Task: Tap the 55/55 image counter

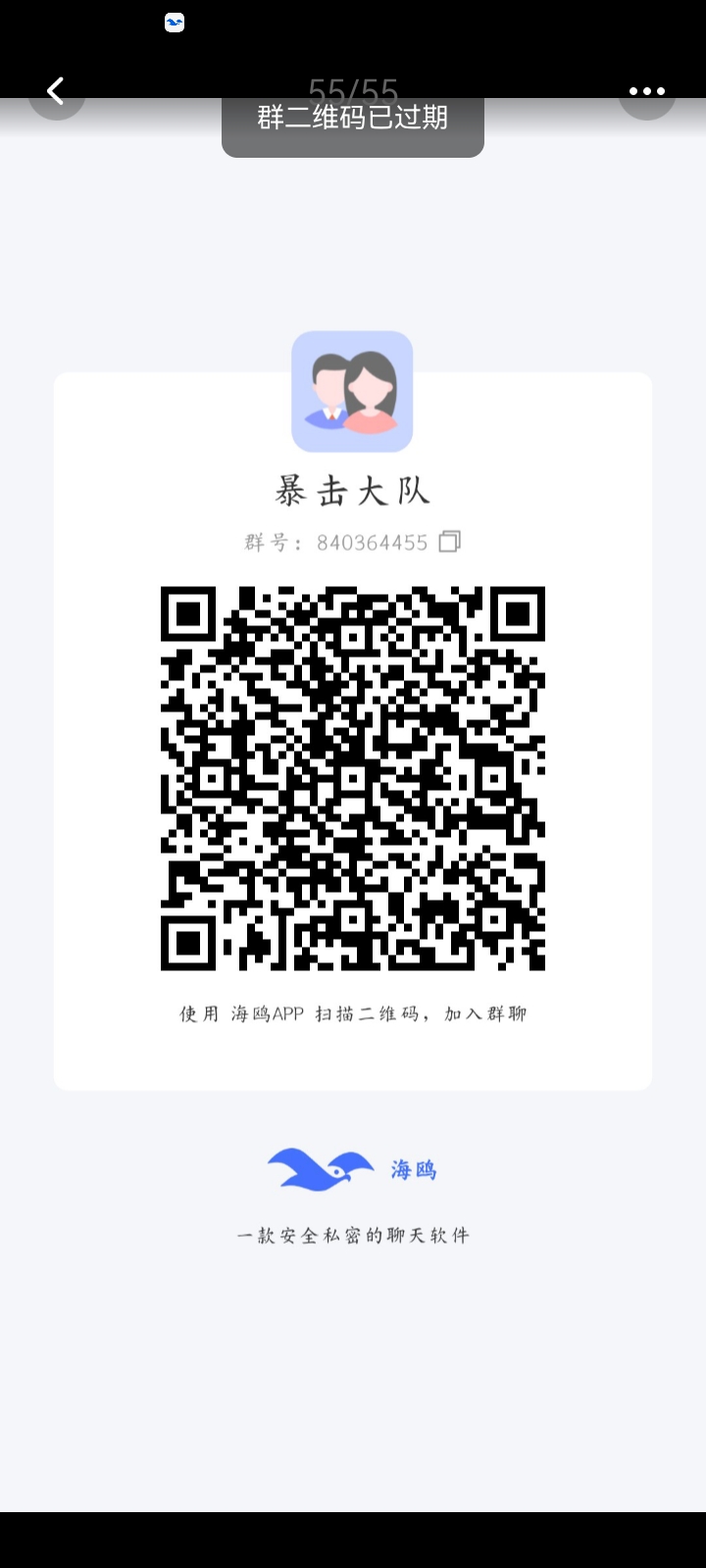Action: (x=353, y=88)
